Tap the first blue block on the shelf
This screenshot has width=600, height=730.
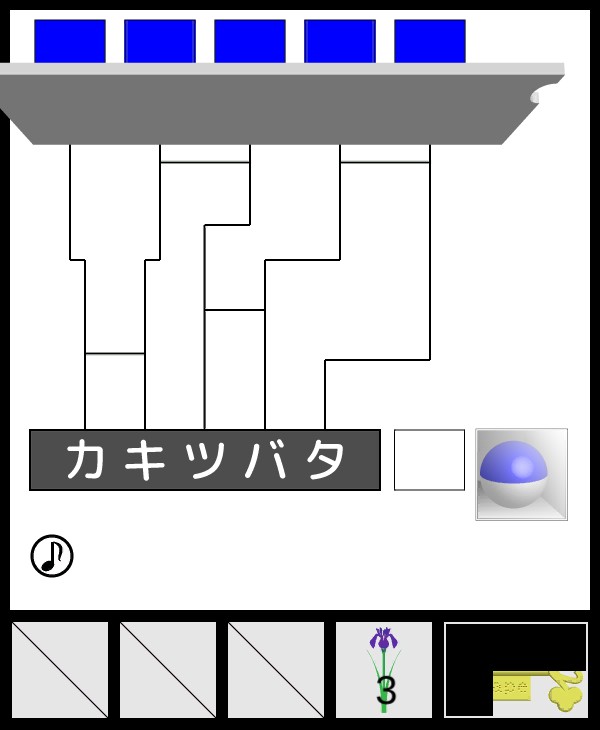(x=70, y=41)
